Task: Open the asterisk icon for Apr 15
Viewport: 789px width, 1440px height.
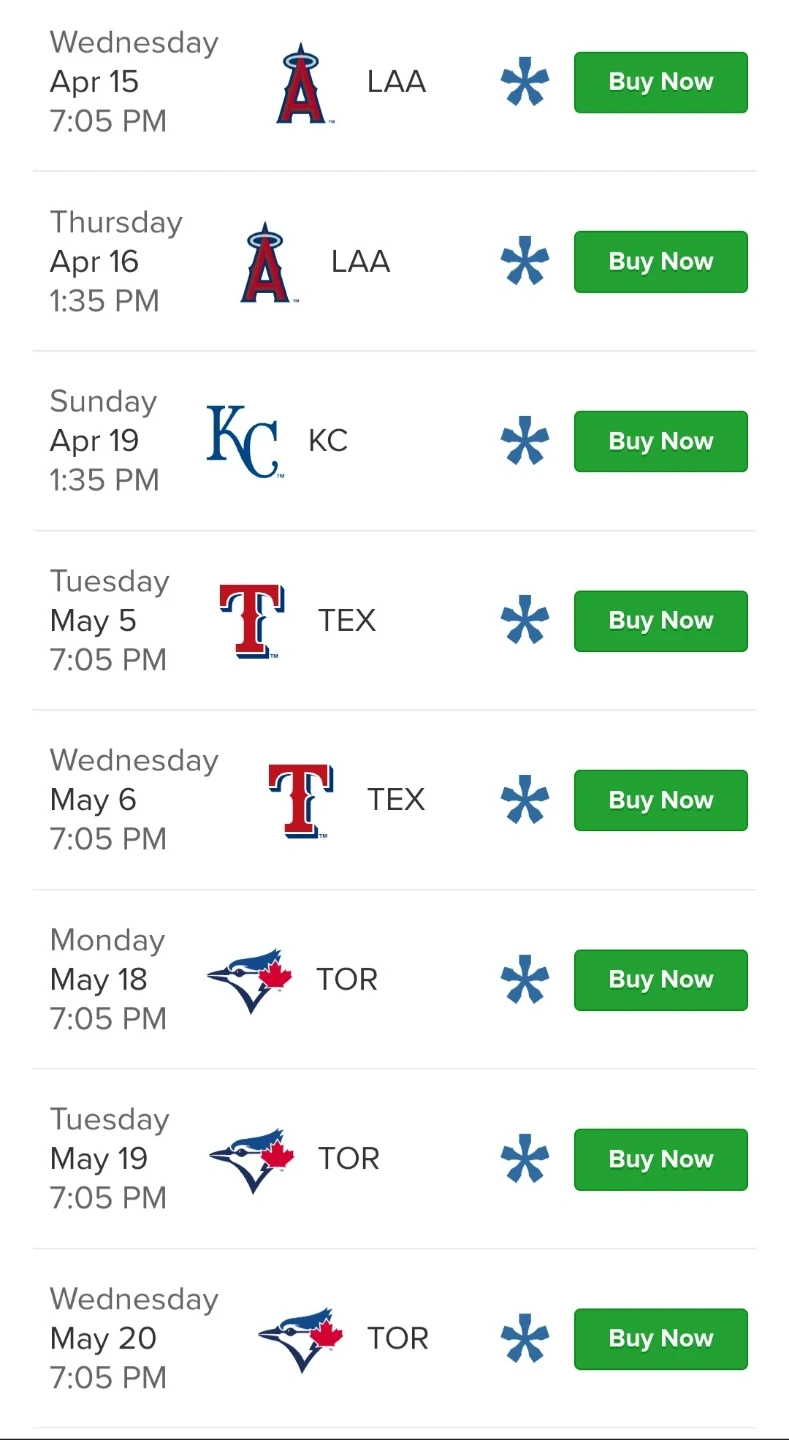Action: [x=525, y=82]
